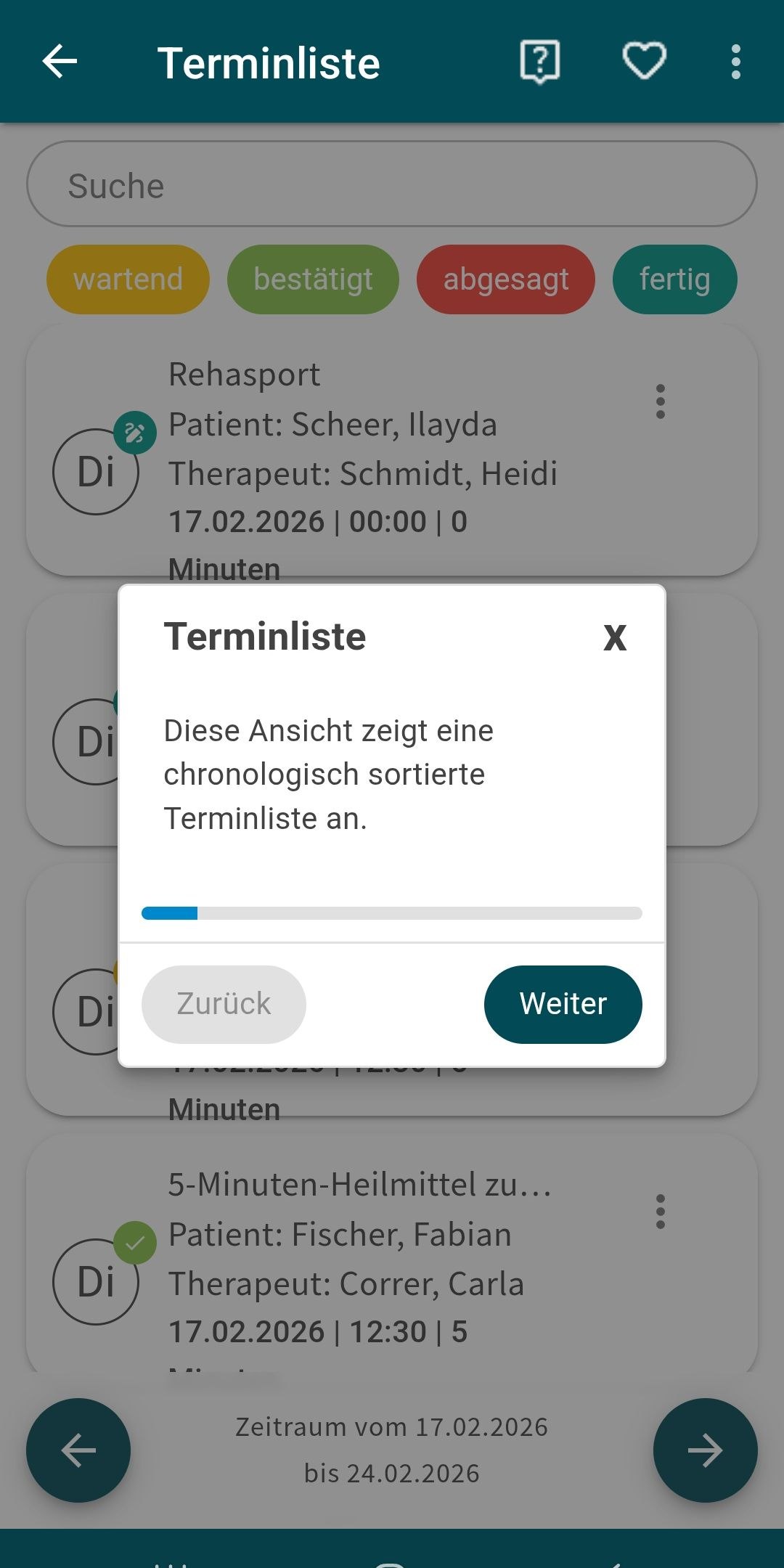Tap the Zurück button in the dialog
784x1568 pixels.
pos(224,1004)
